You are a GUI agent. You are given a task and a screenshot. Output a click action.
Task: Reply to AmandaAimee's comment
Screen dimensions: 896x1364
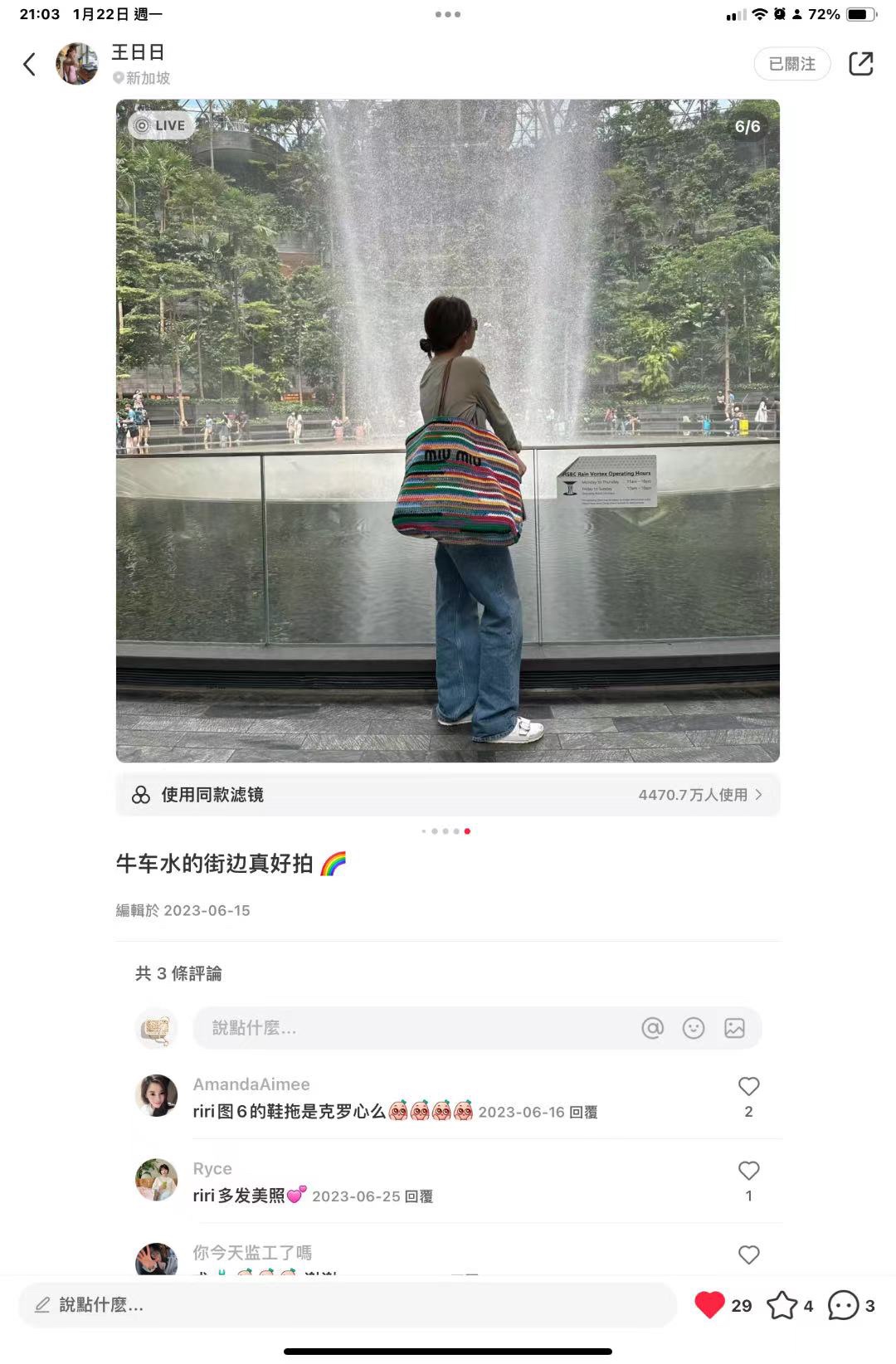(583, 1113)
